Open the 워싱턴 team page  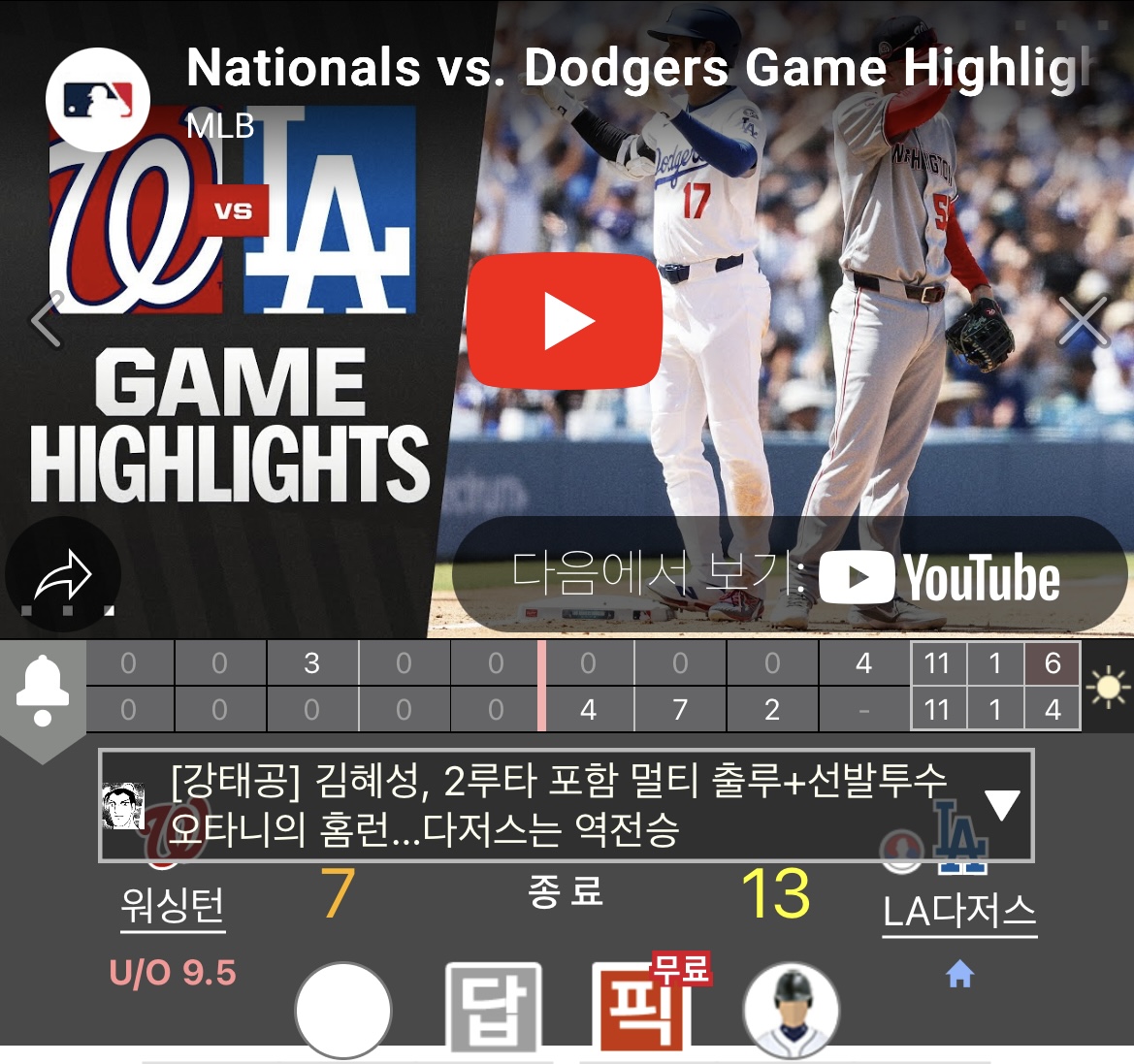[173, 907]
